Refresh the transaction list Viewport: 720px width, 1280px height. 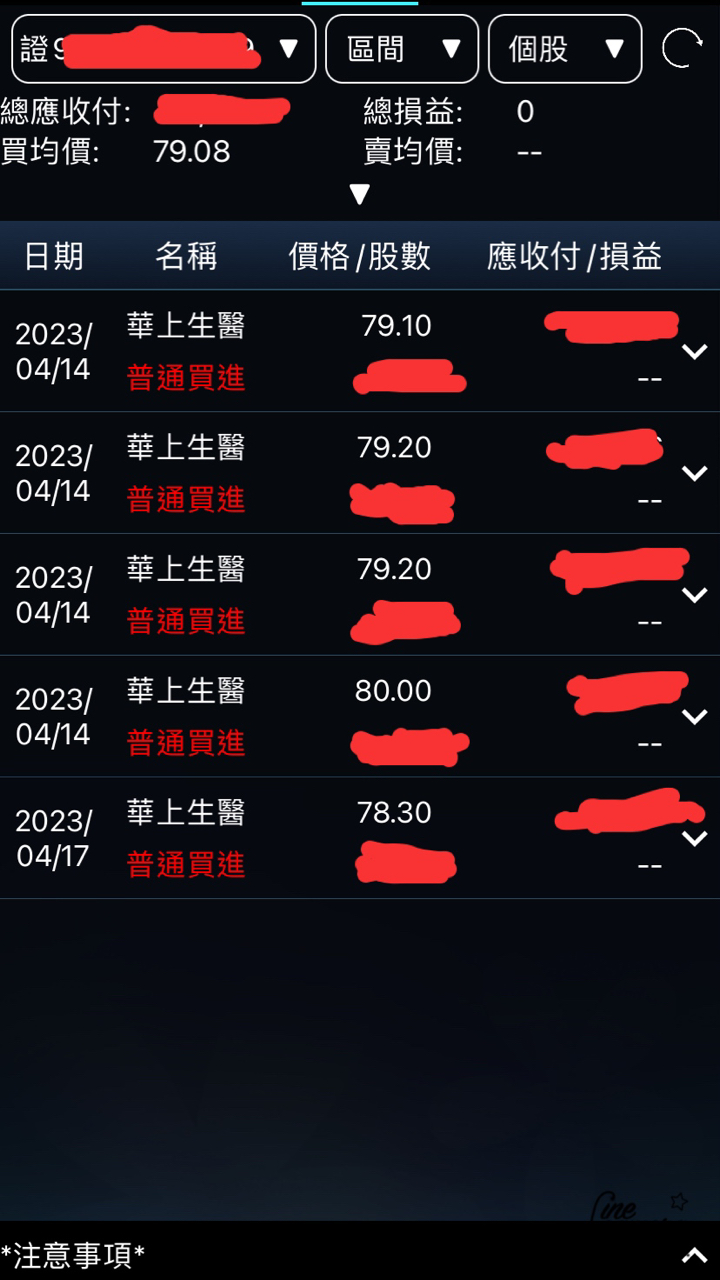point(682,48)
